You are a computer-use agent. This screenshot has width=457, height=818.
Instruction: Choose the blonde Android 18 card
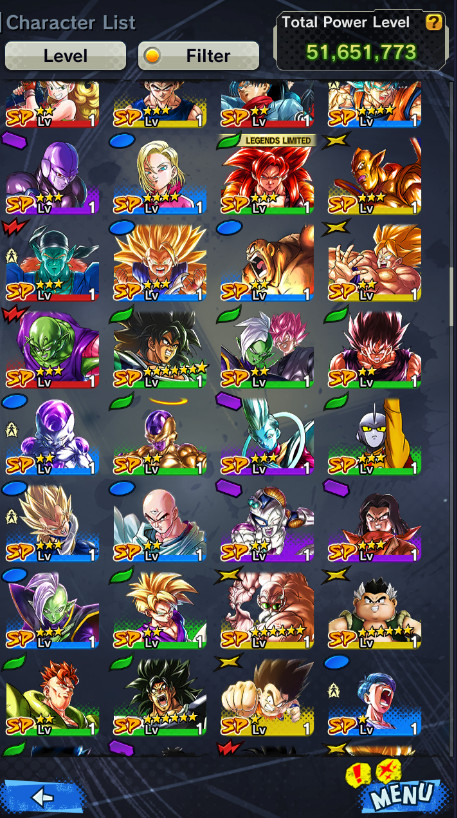pos(160,176)
